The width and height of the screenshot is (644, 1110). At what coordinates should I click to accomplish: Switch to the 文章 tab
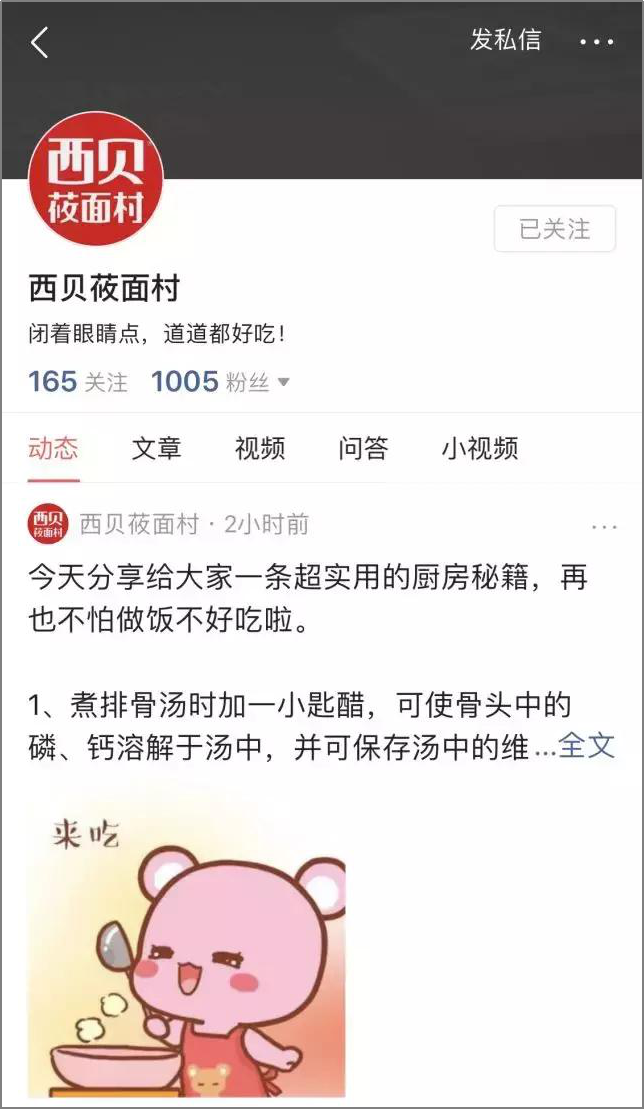pos(157,448)
